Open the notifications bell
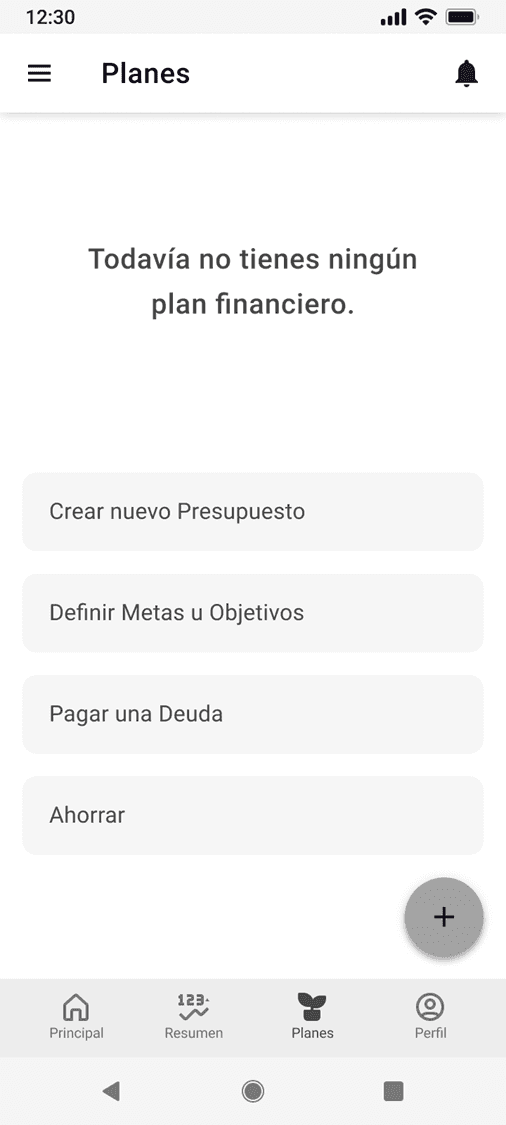Image resolution: width=506 pixels, height=1125 pixels. point(467,73)
